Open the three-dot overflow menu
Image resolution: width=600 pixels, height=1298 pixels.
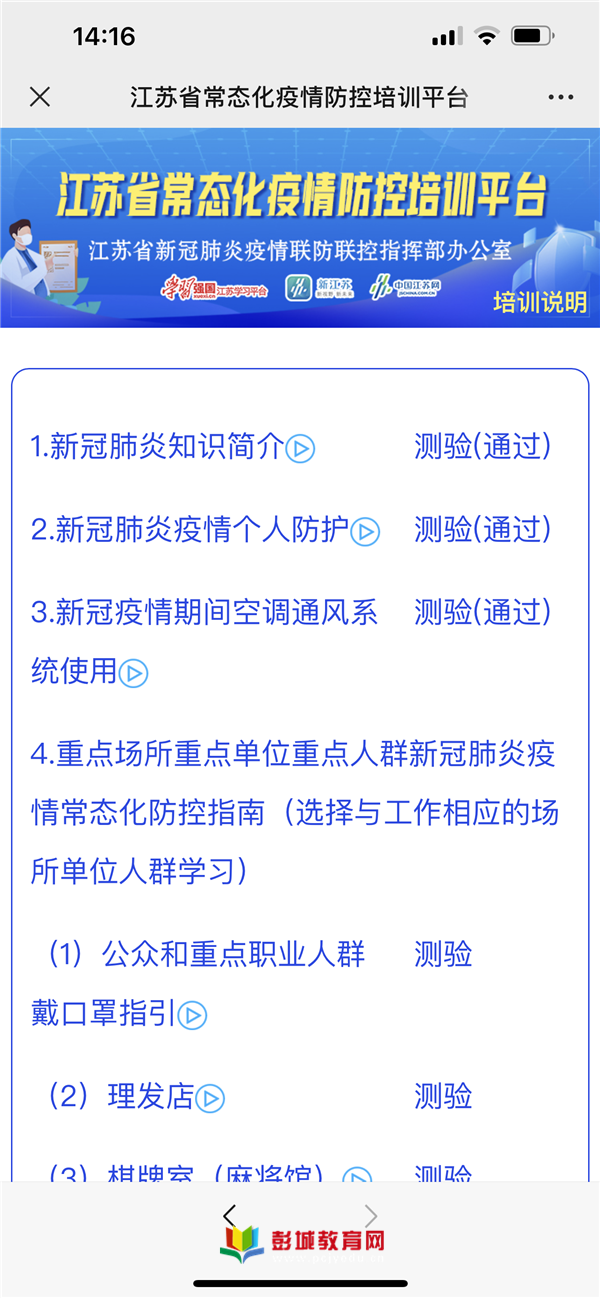(561, 97)
